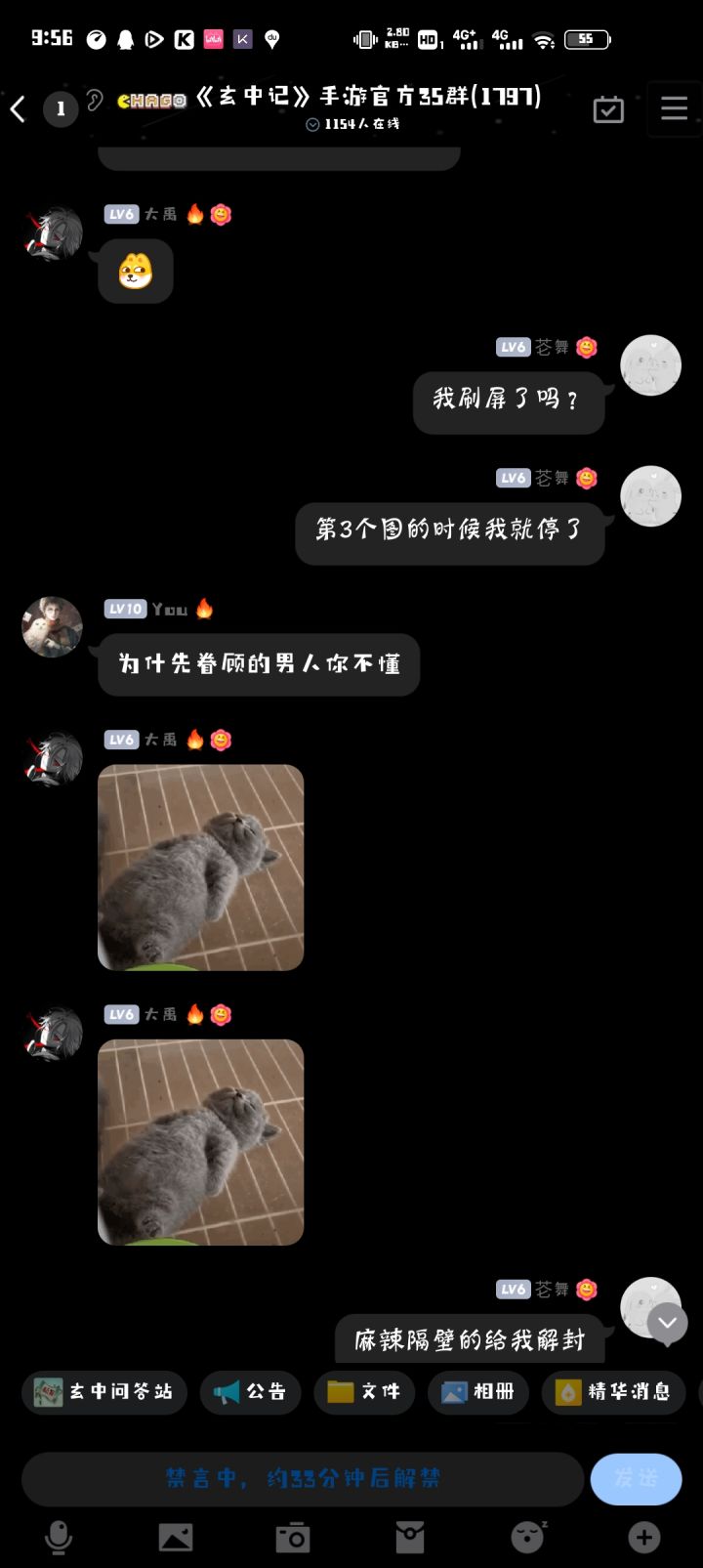
Task: Open the group to-do calendar icon
Action: tap(607, 109)
